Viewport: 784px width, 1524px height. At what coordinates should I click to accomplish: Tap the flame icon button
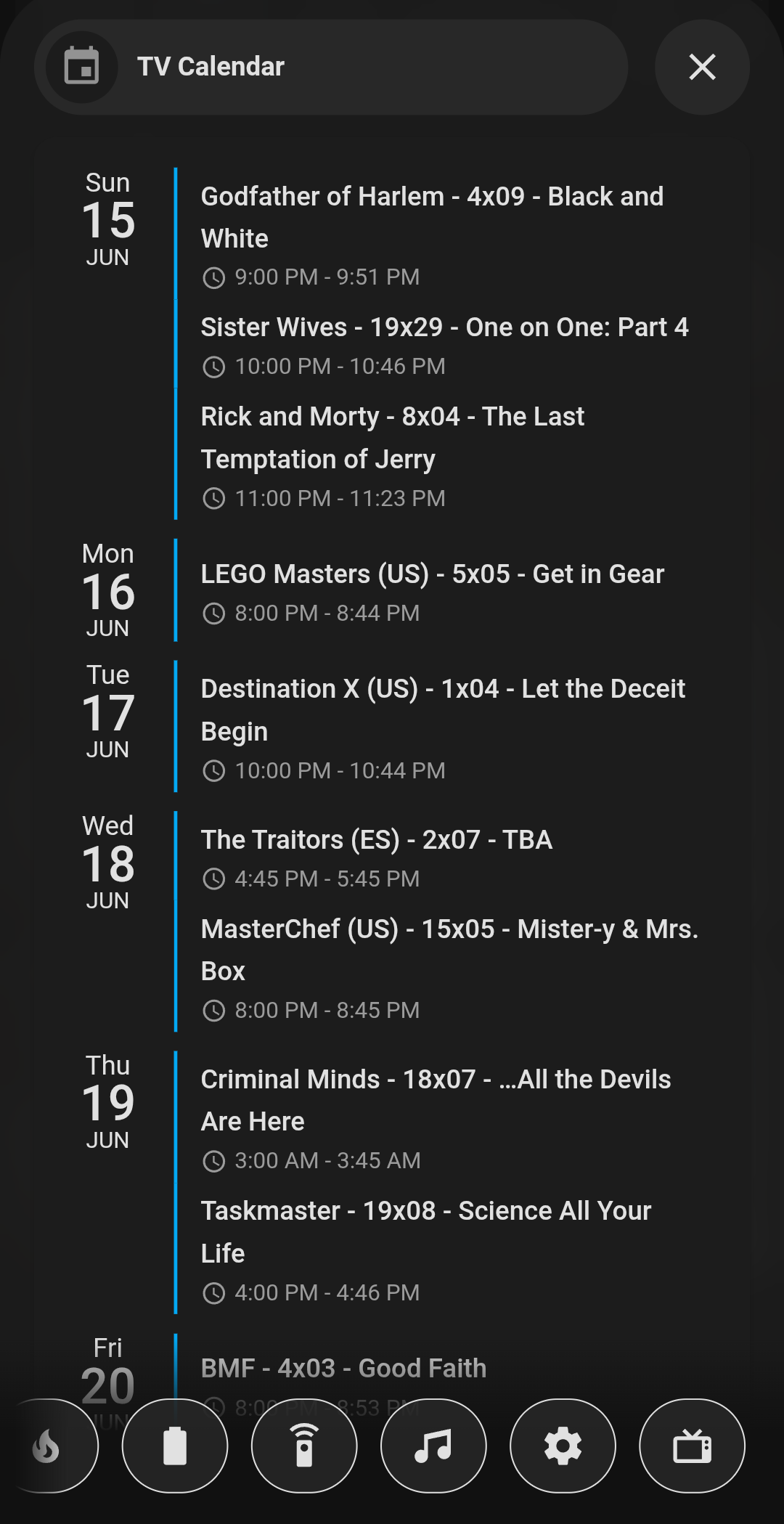point(46,1446)
